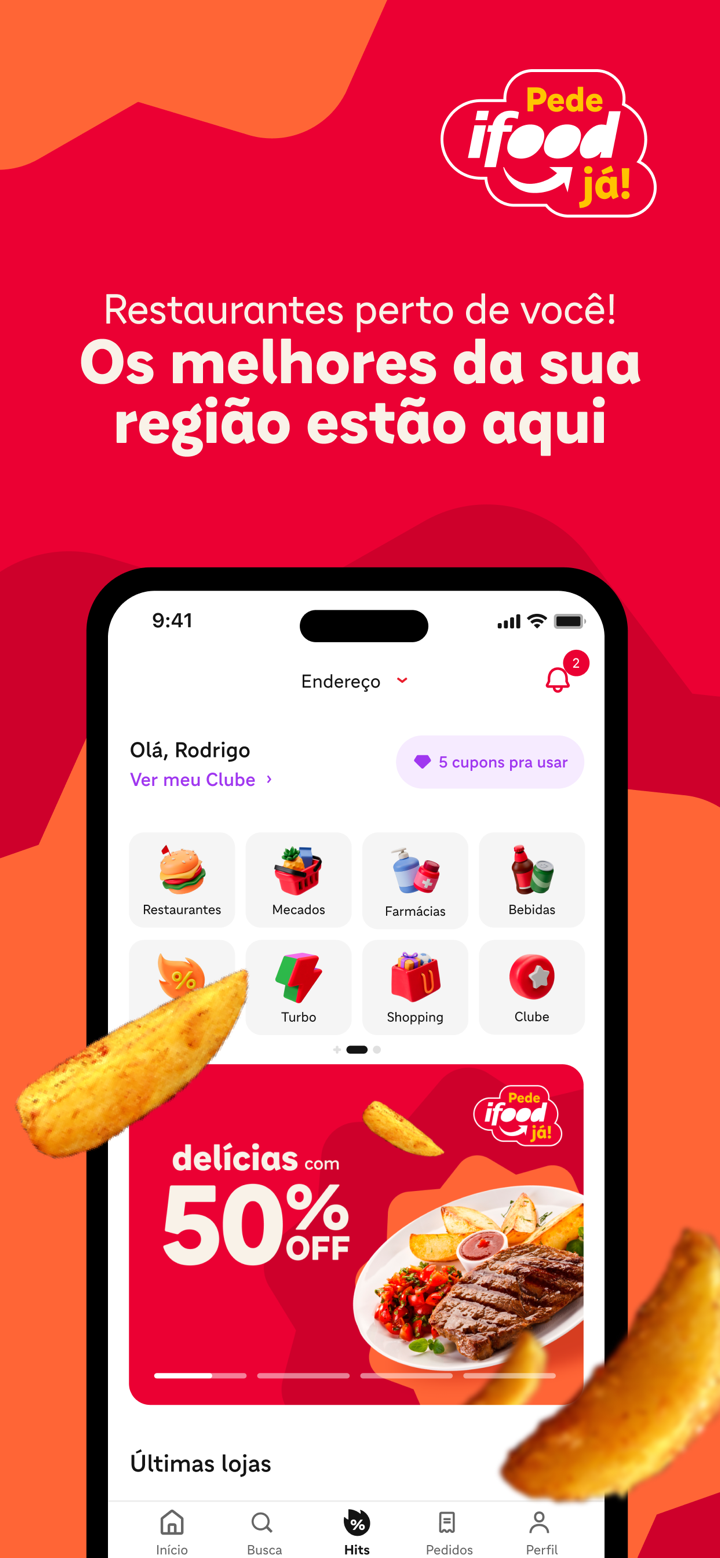Tap the Bebidas drinks icon
Image resolution: width=720 pixels, height=1558 pixels.
532,879
